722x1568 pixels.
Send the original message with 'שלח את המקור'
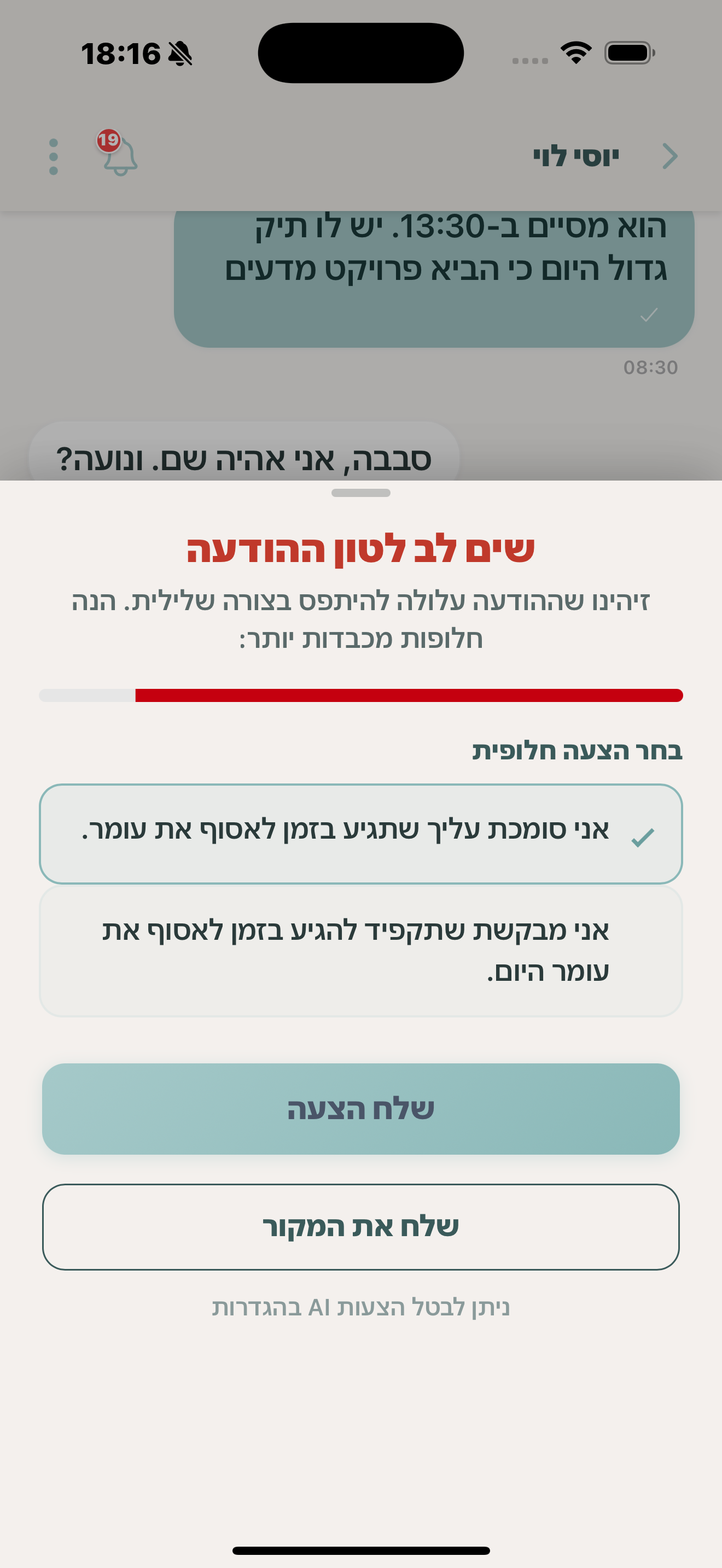(360, 1226)
